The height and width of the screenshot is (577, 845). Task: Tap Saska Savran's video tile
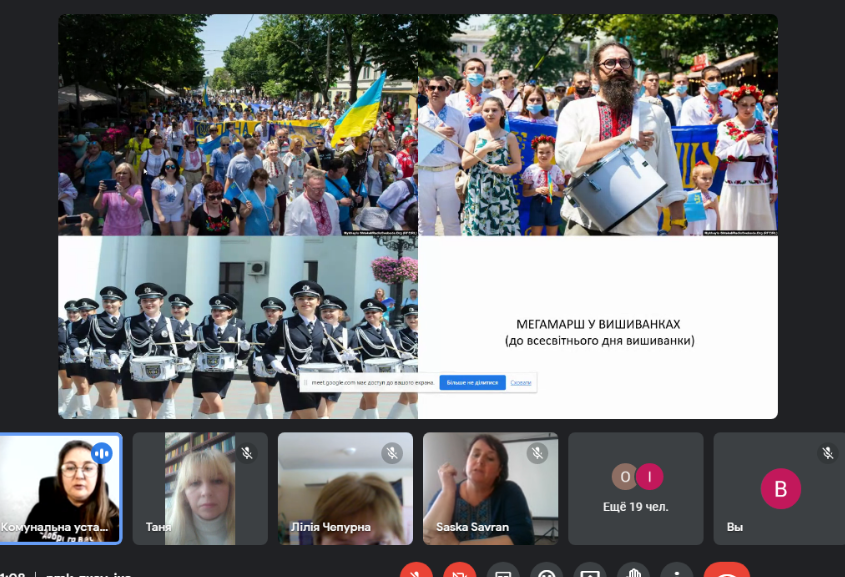pyautogui.click(x=490, y=487)
